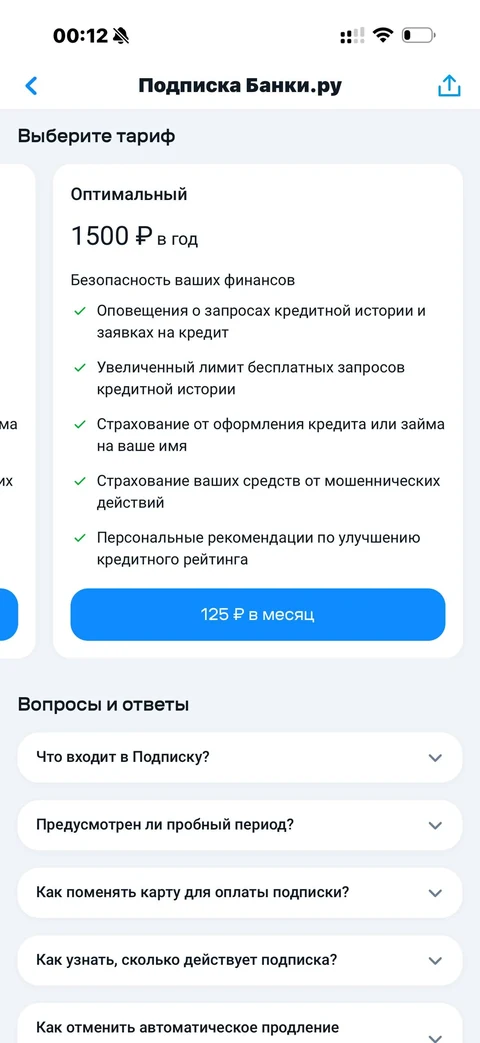Share the Подписка Банки.ру page

click(449, 86)
